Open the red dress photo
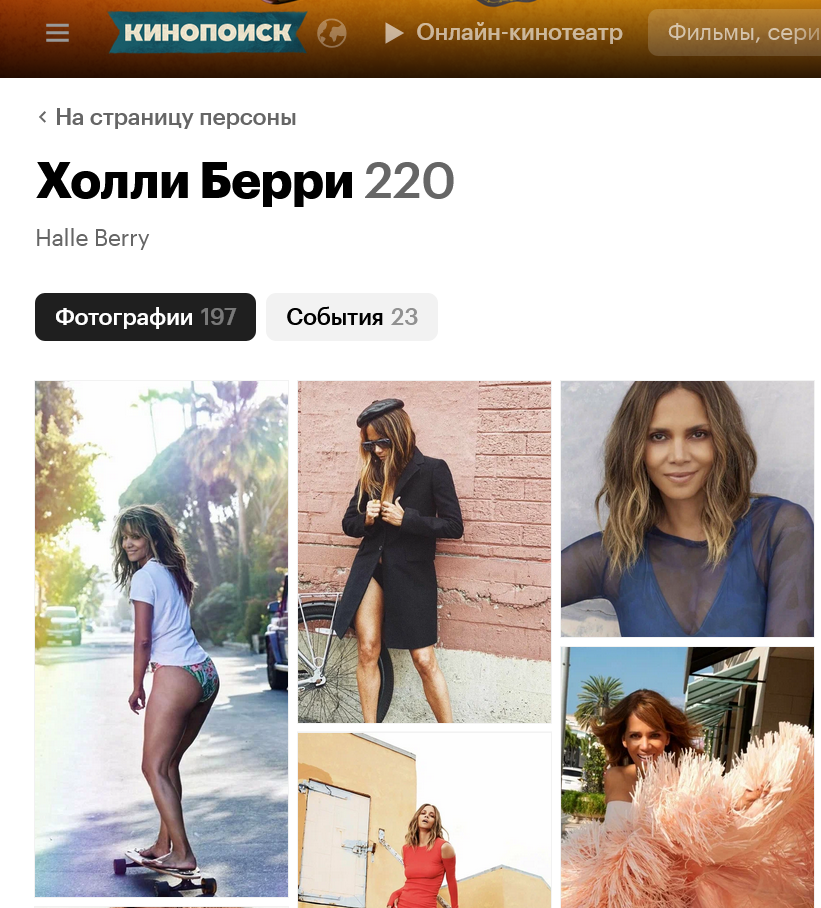821x908 pixels. 424,820
